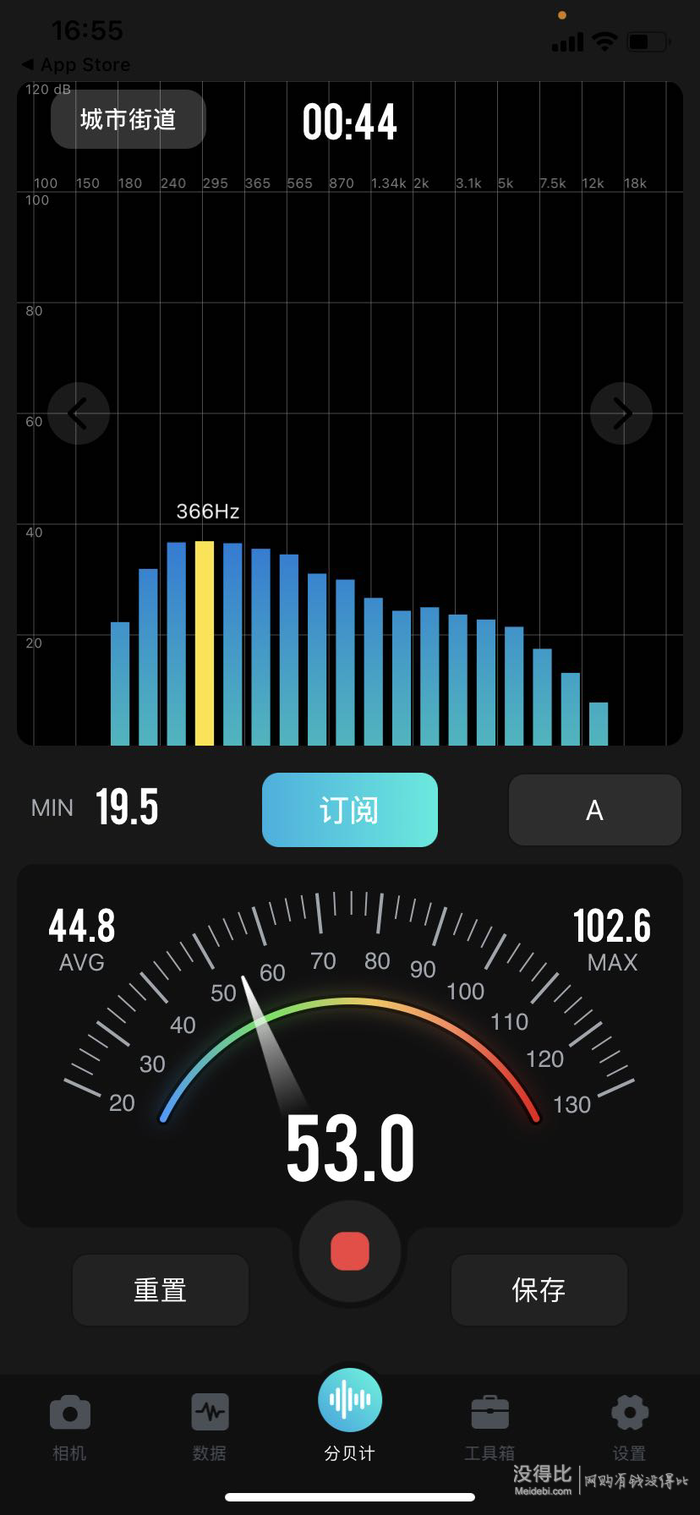The height and width of the screenshot is (1515, 700).
Task: Switch to the 相机 tab
Action: click(70, 1427)
